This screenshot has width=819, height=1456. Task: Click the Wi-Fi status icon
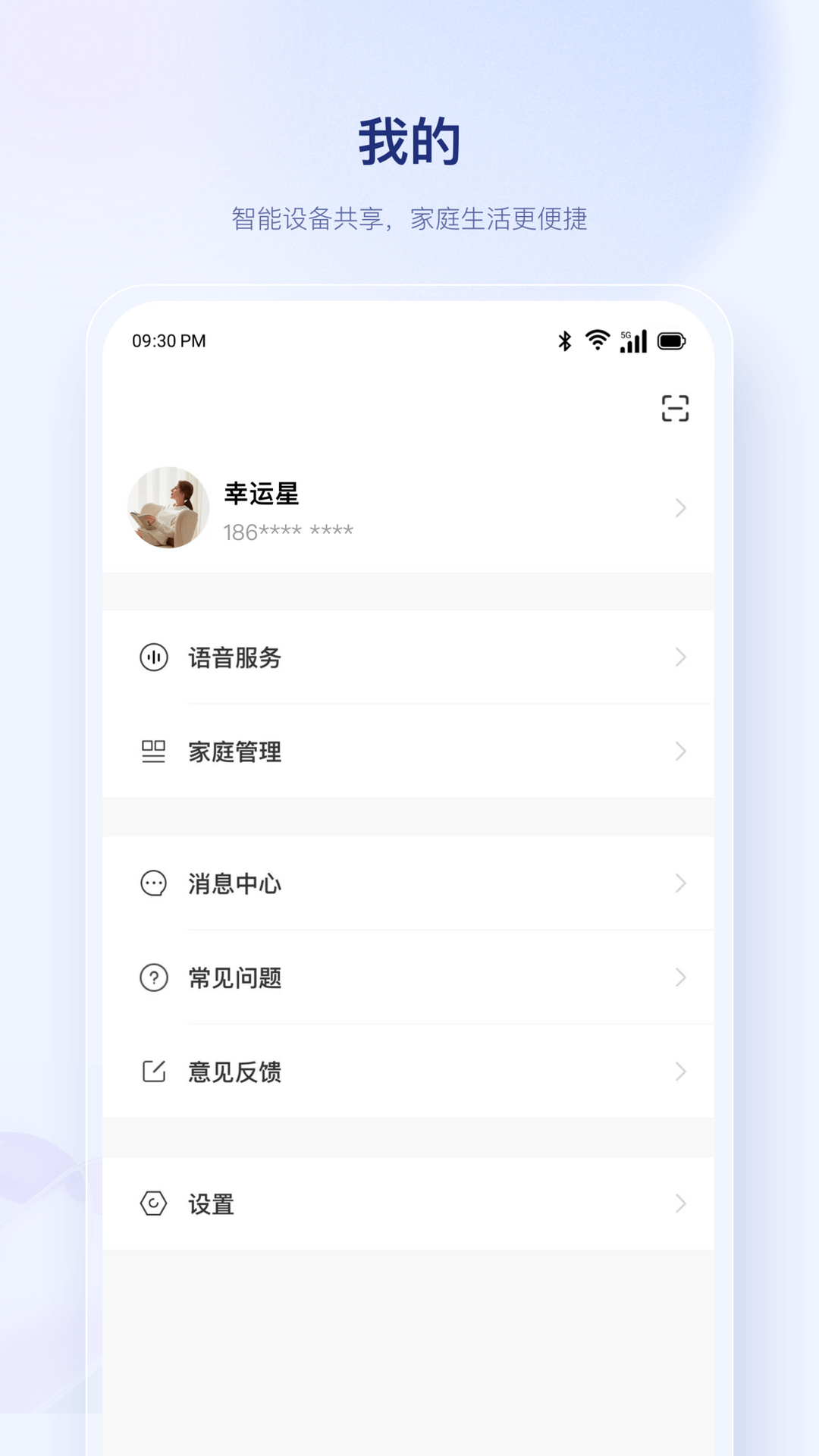point(596,340)
